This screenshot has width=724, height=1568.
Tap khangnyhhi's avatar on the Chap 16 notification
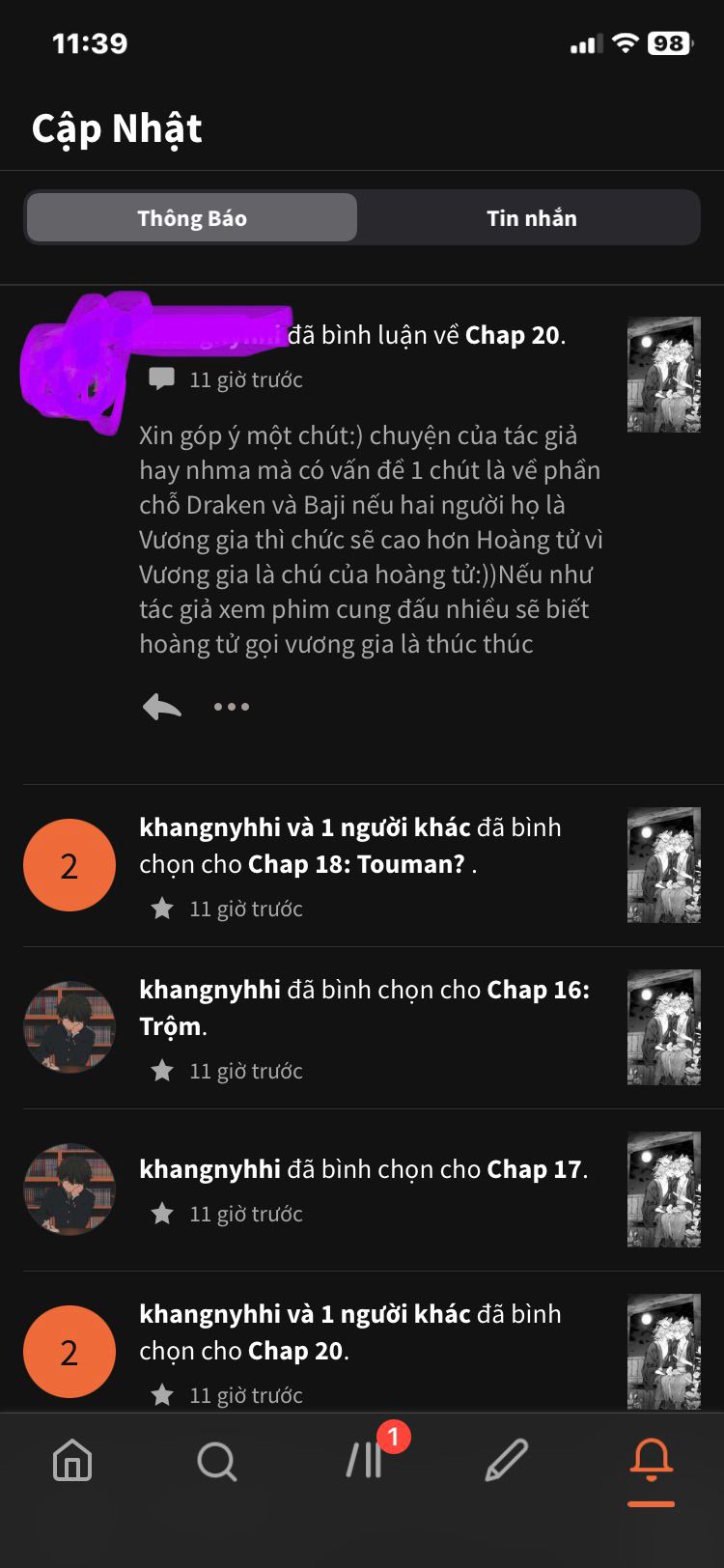click(70, 1027)
